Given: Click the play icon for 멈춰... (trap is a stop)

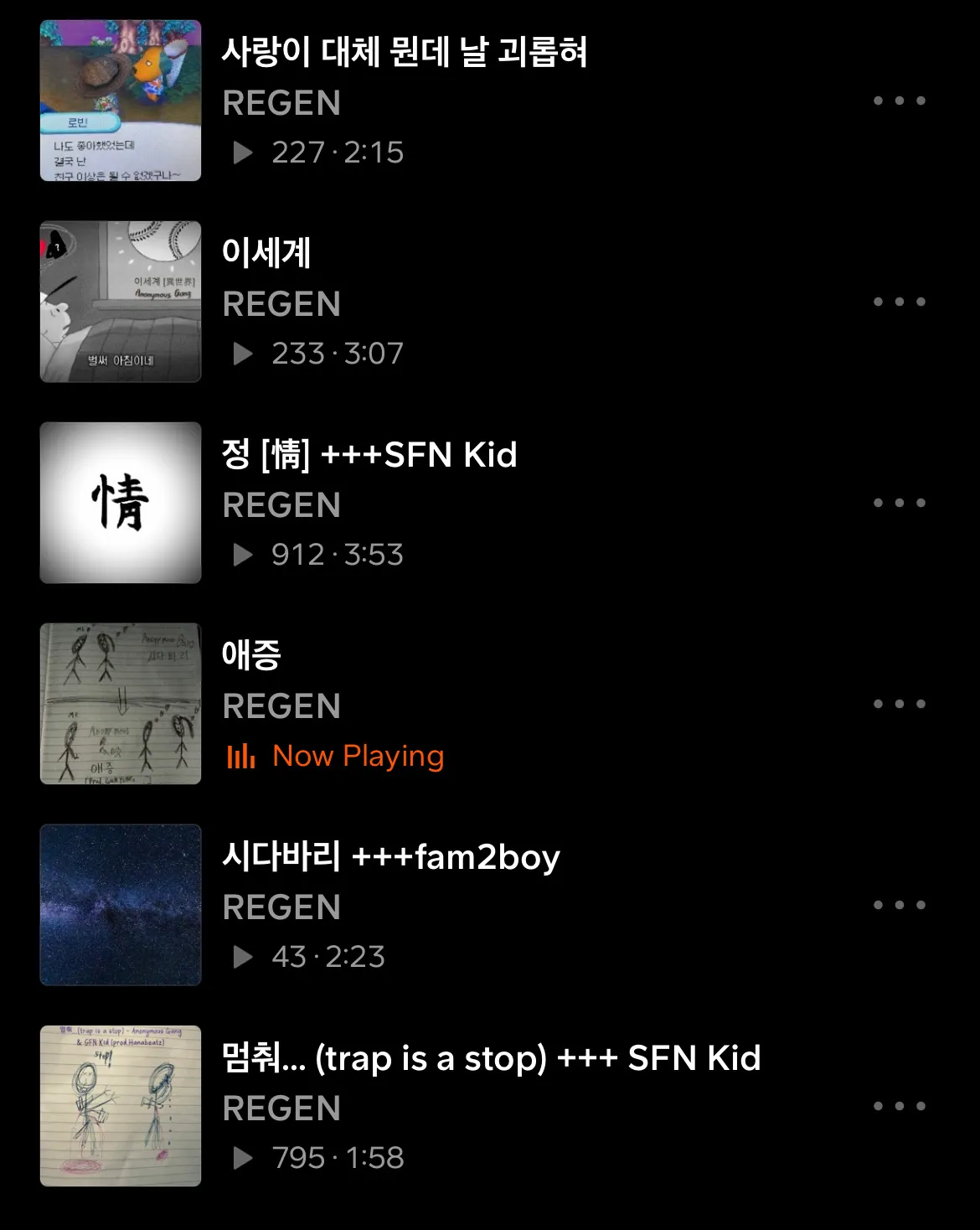Looking at the screenshot, I should point(245,1158).
